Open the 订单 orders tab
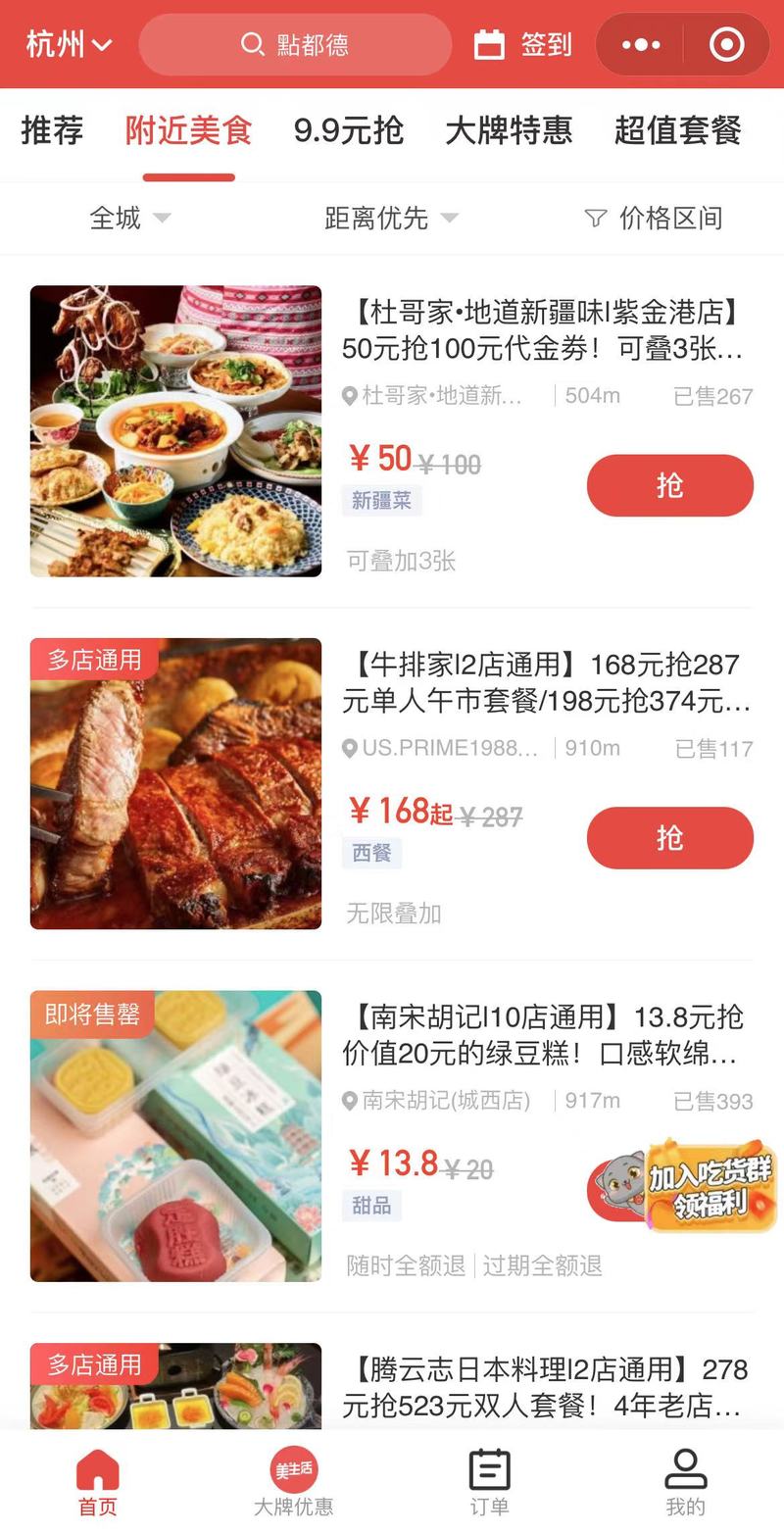Image resolution: width=784 pixels, height=1534 pixels. coord(489,1483)
